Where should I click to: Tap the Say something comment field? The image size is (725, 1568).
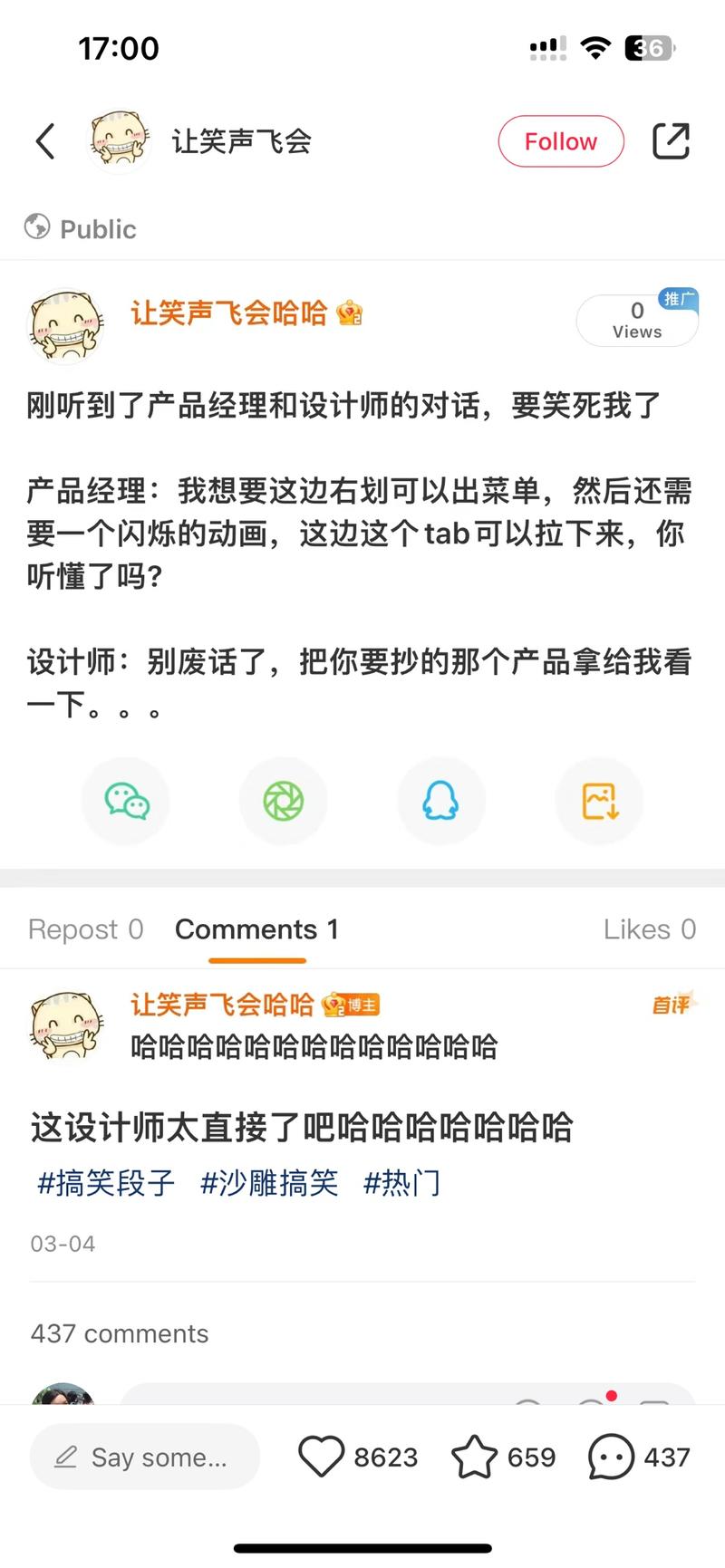[145, 1457]
